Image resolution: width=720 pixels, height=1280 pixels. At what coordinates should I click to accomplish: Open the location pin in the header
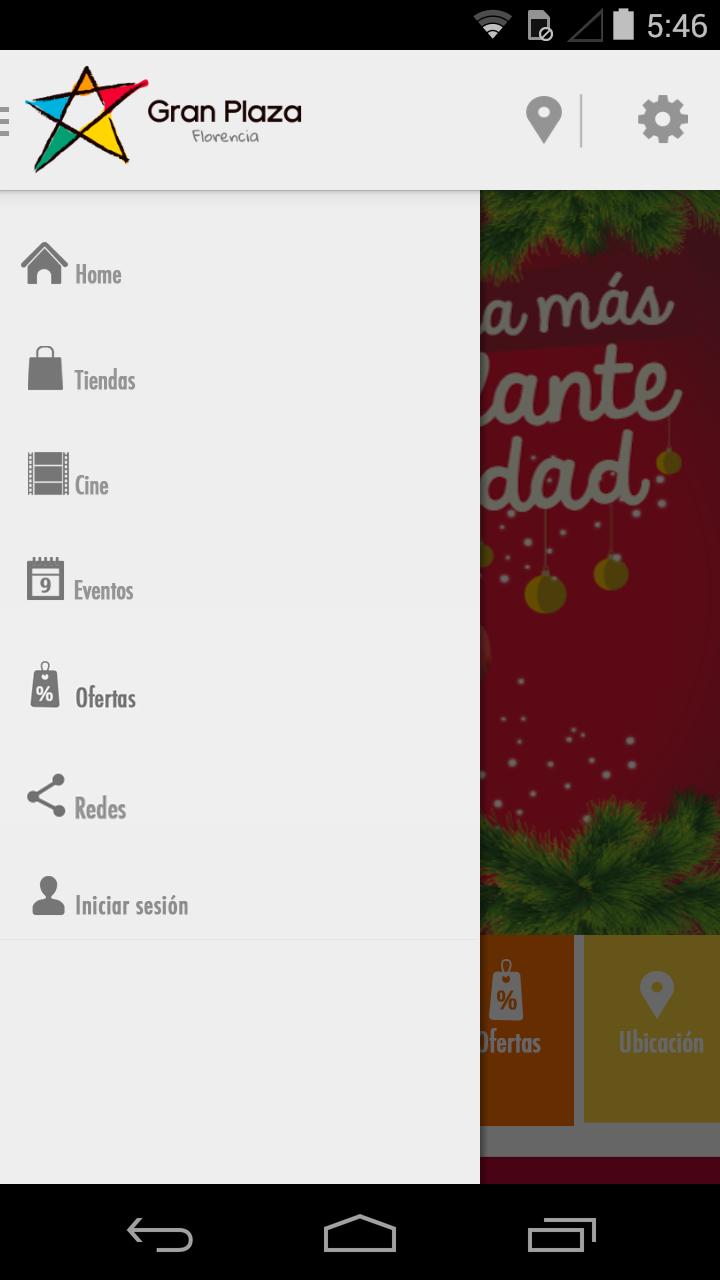(x=543, y=120)
